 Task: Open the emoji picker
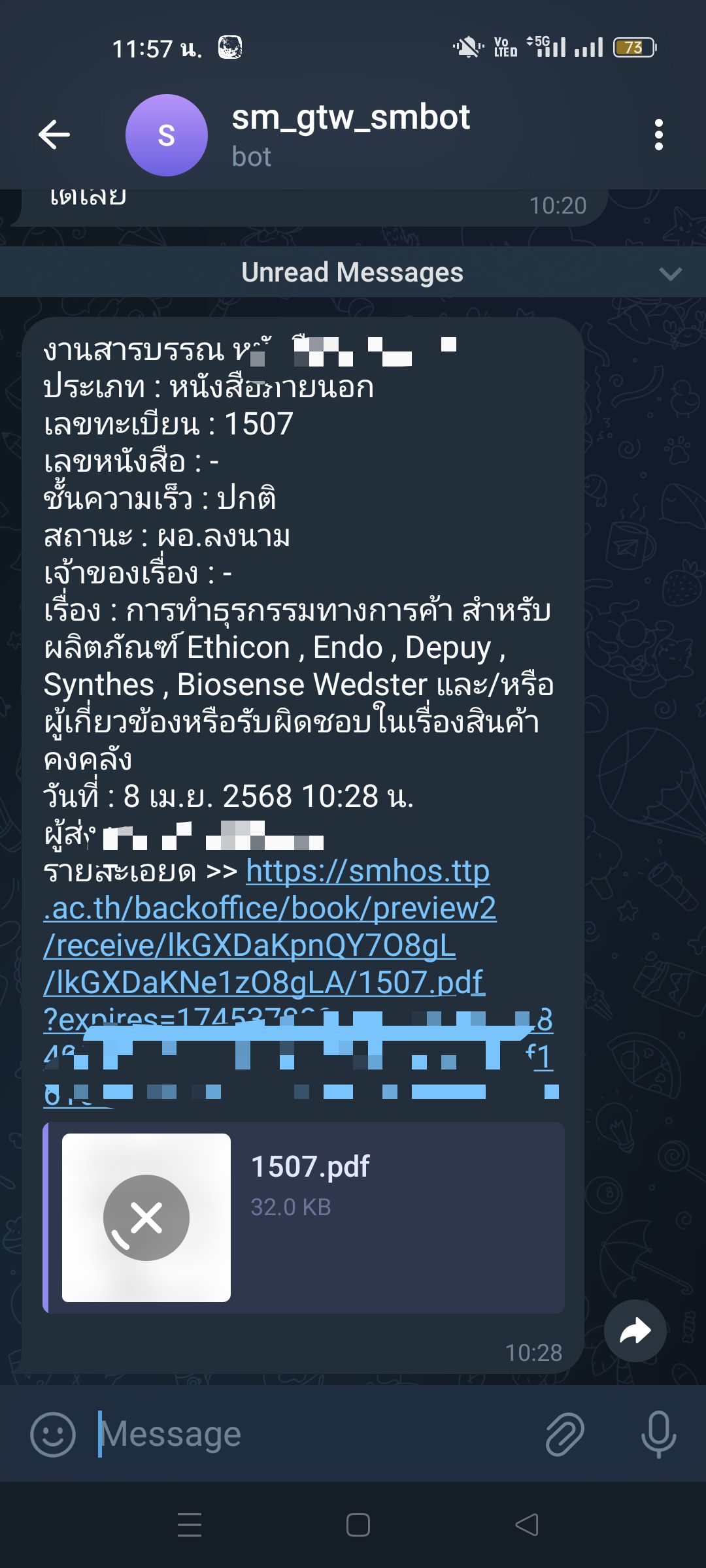click(53, 1434)
